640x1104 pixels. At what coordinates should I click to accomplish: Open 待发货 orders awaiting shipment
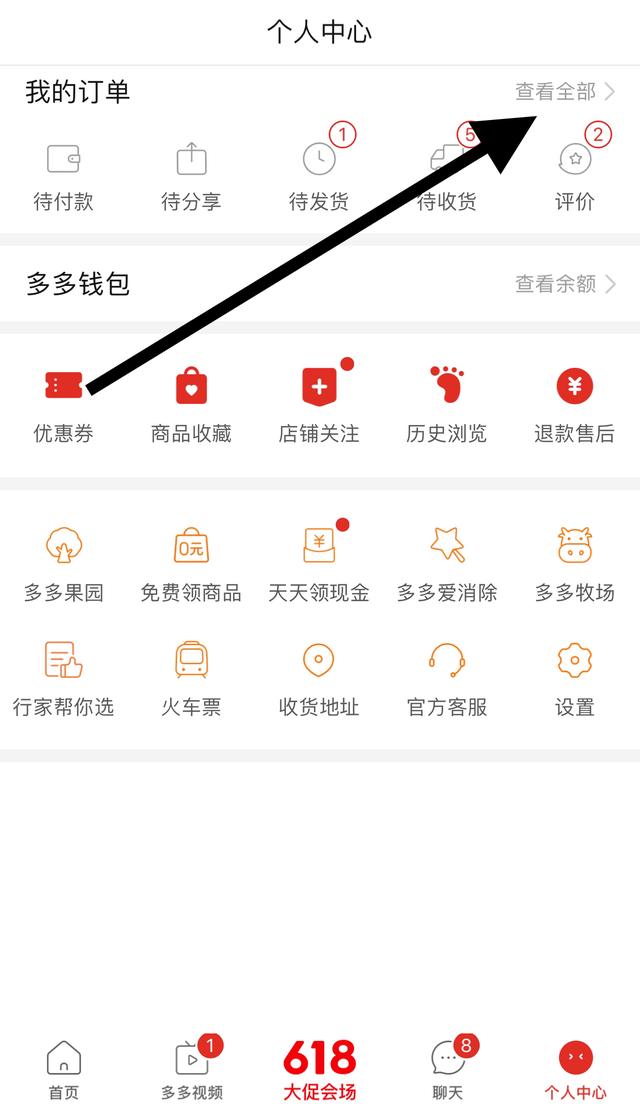click(319, 176)
